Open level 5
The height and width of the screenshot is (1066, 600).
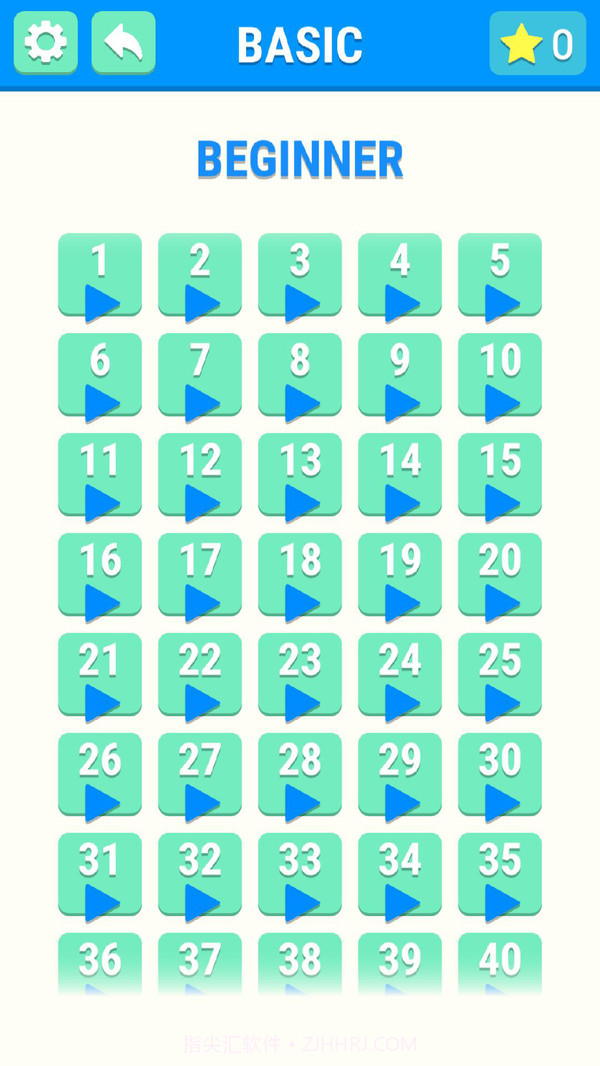tap(500, 275)
